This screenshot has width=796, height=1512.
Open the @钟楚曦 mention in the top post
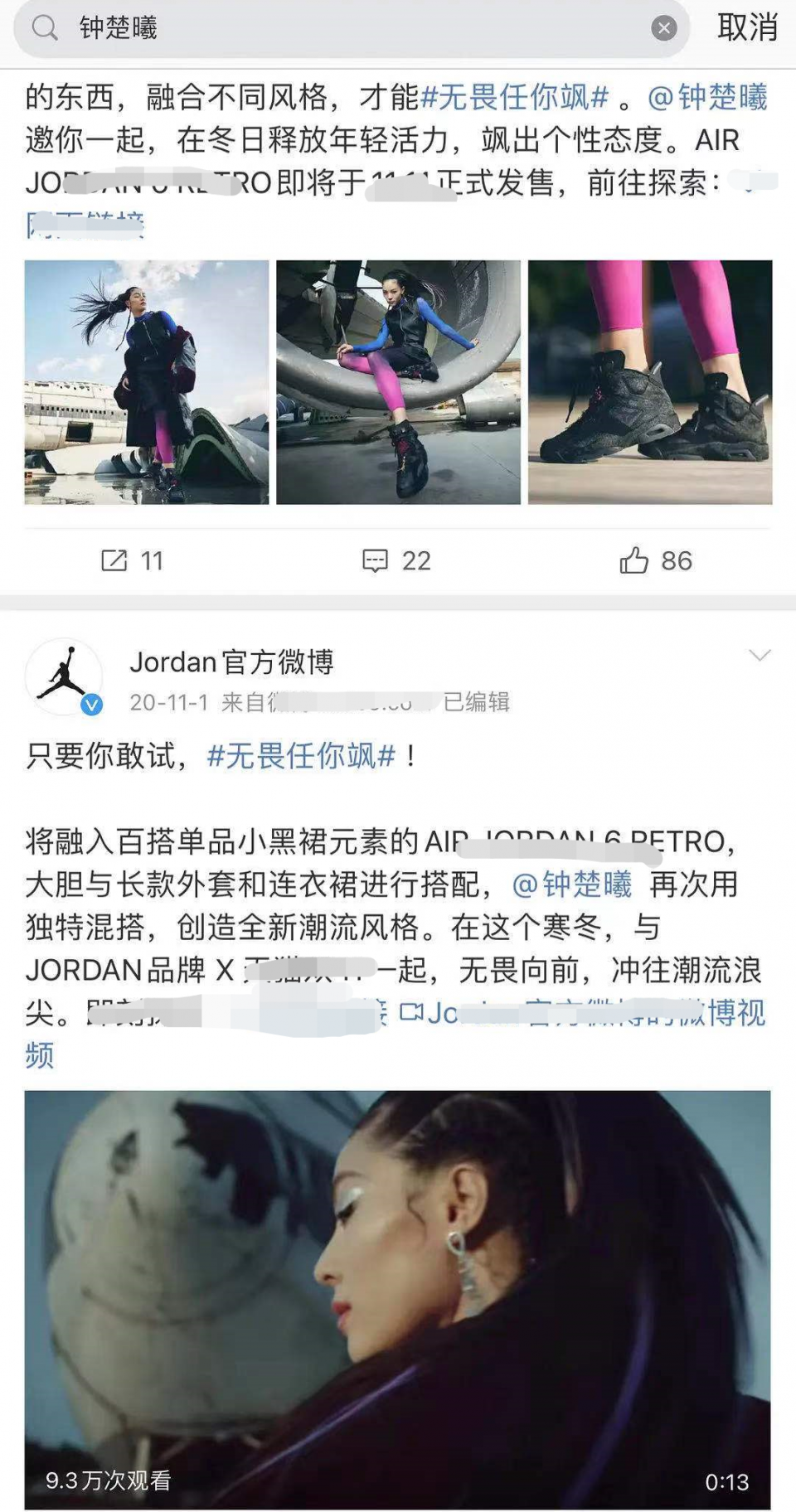click(707, 98)
